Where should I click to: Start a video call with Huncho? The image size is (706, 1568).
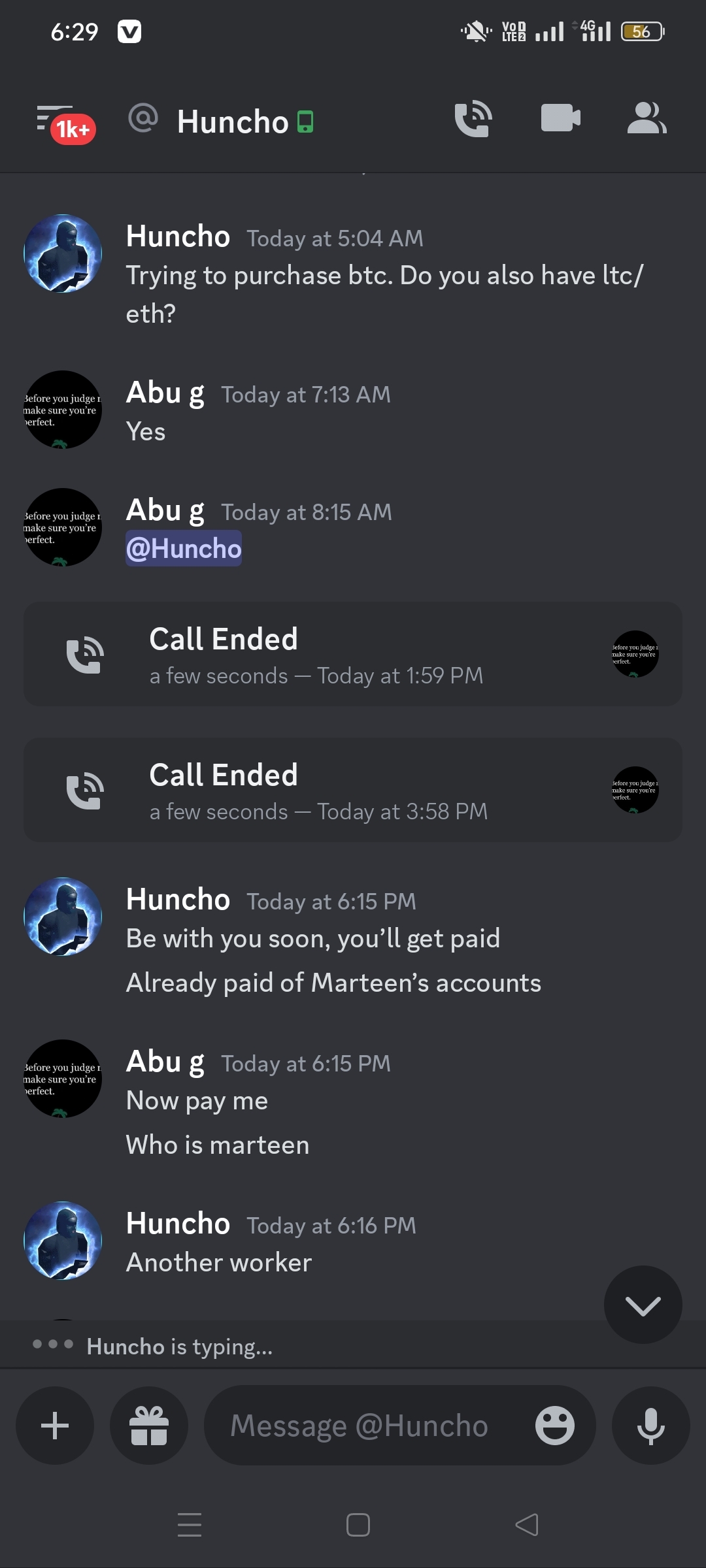coord(560,118)
